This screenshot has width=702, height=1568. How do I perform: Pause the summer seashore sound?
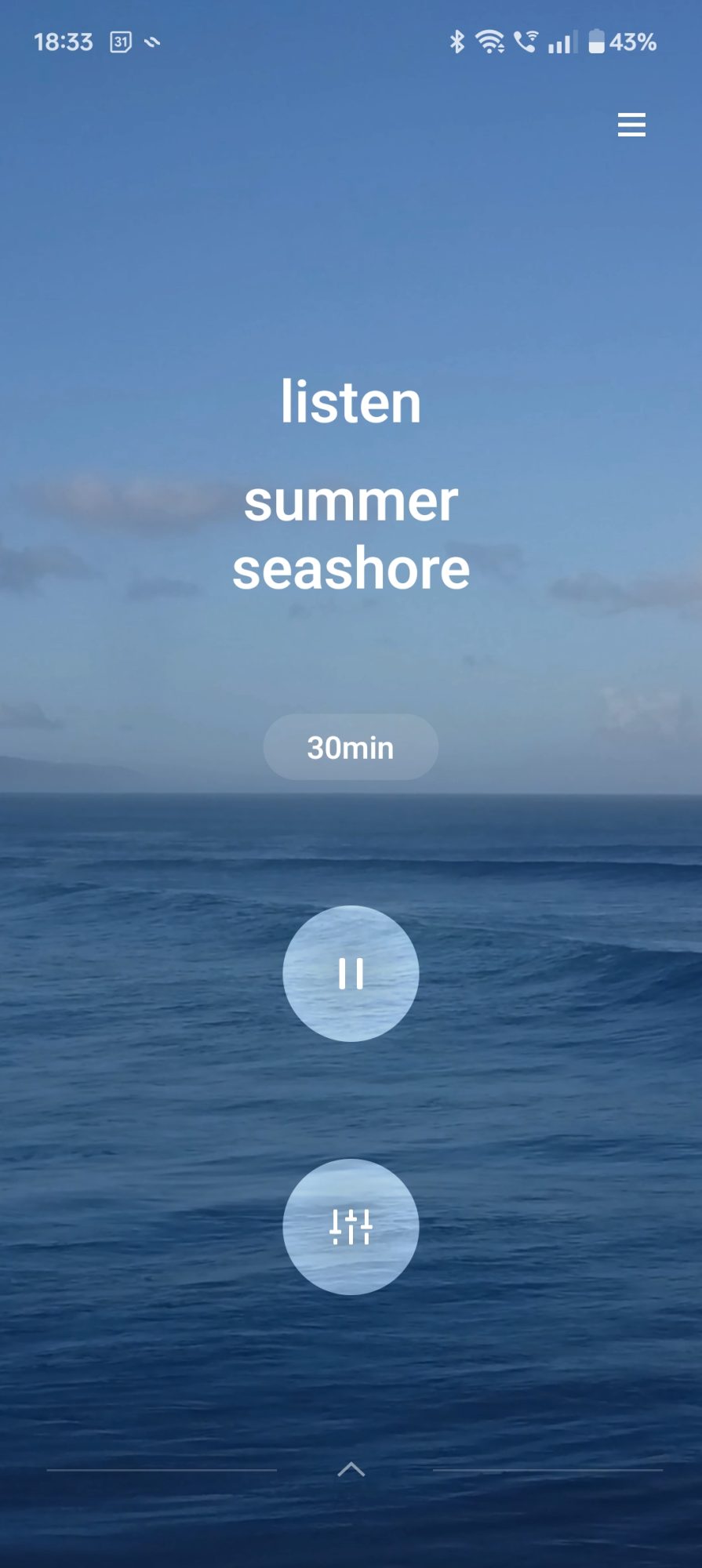[351, 974]
